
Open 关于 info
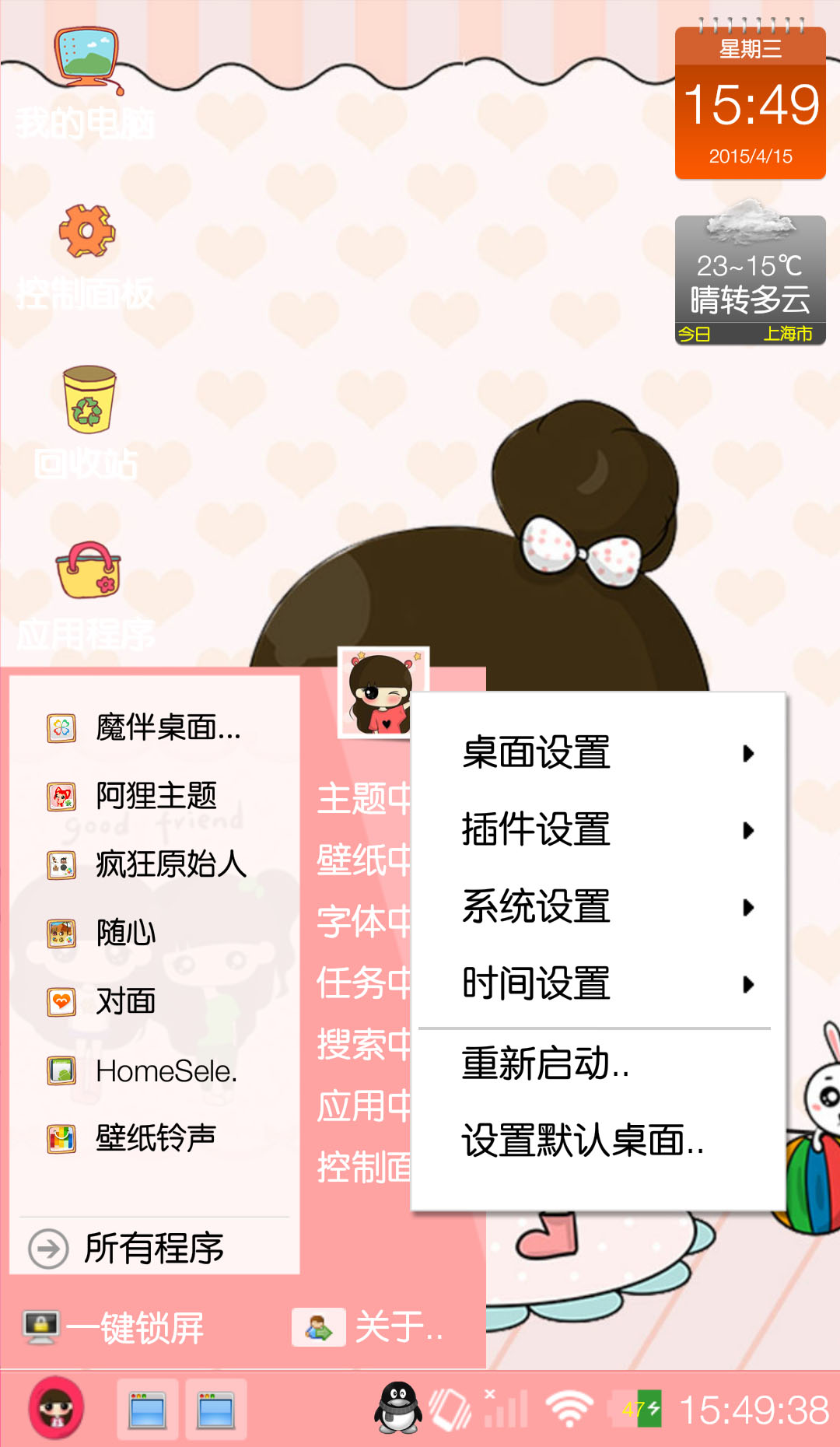pyautogui.click(x=369, y=1327)
